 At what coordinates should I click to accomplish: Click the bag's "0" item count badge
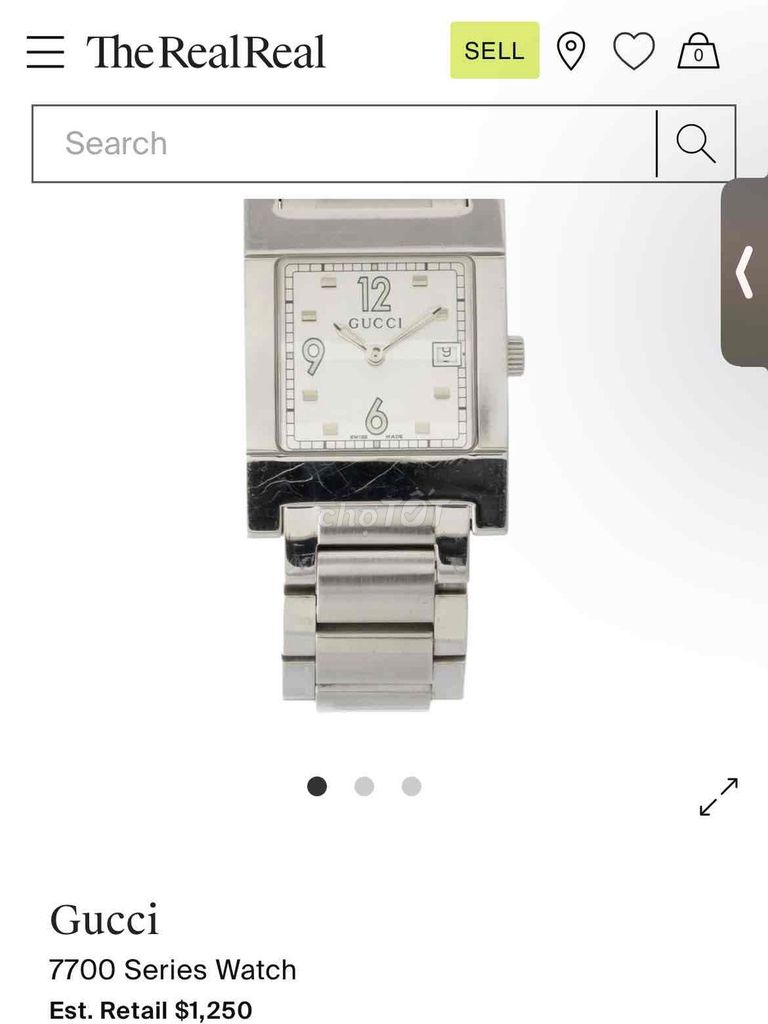tap(696, 56)
